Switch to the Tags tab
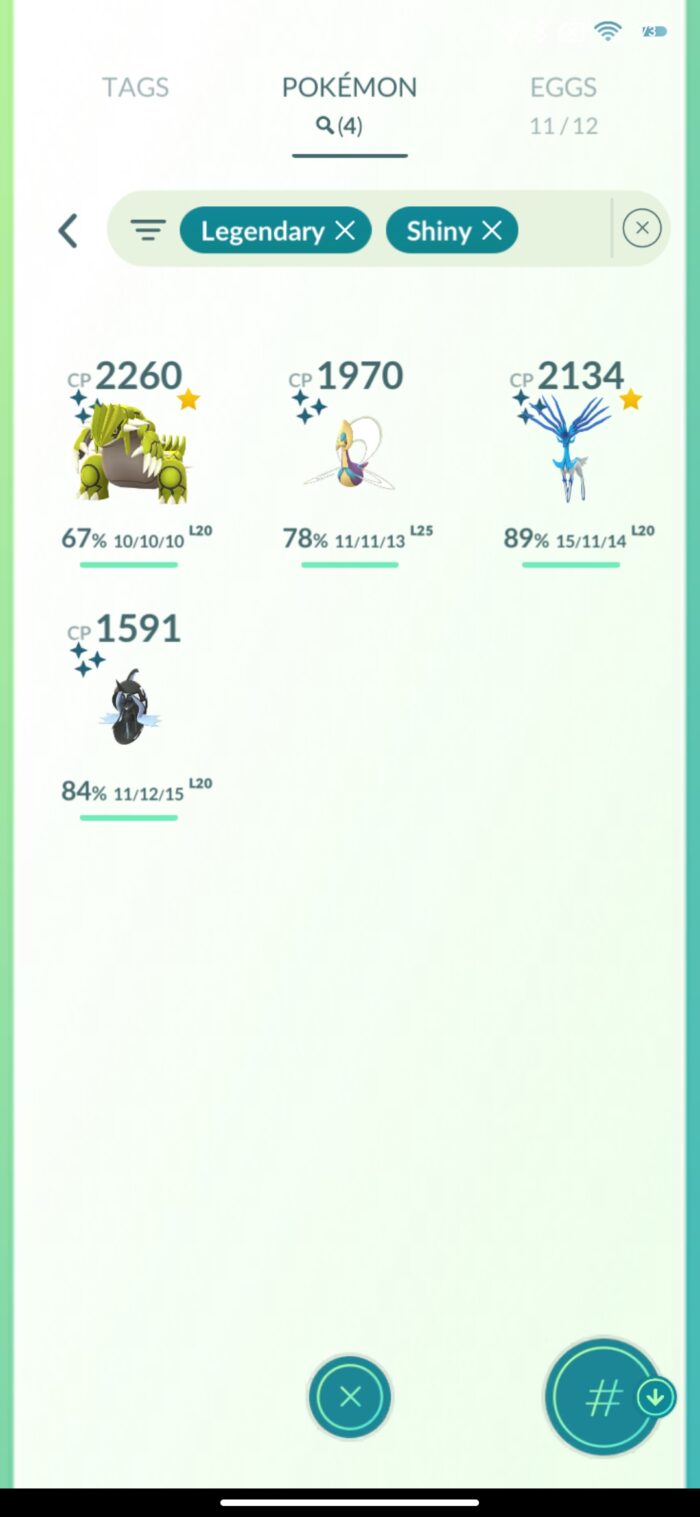 coord(135,88)
